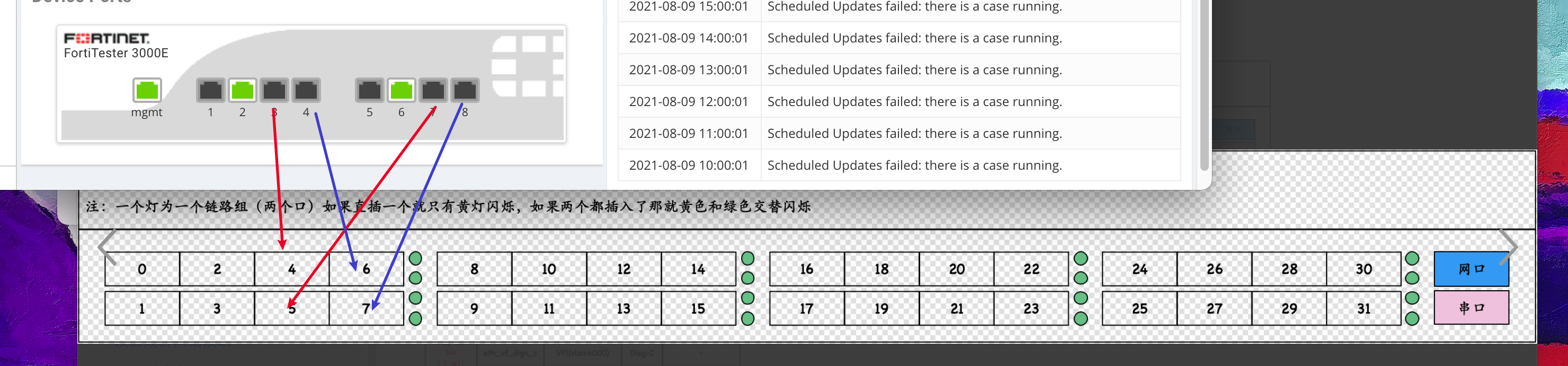Select green port 6 on device panel
The width and height of the screenshot is (1568, 366).
[x=401, y=90]
